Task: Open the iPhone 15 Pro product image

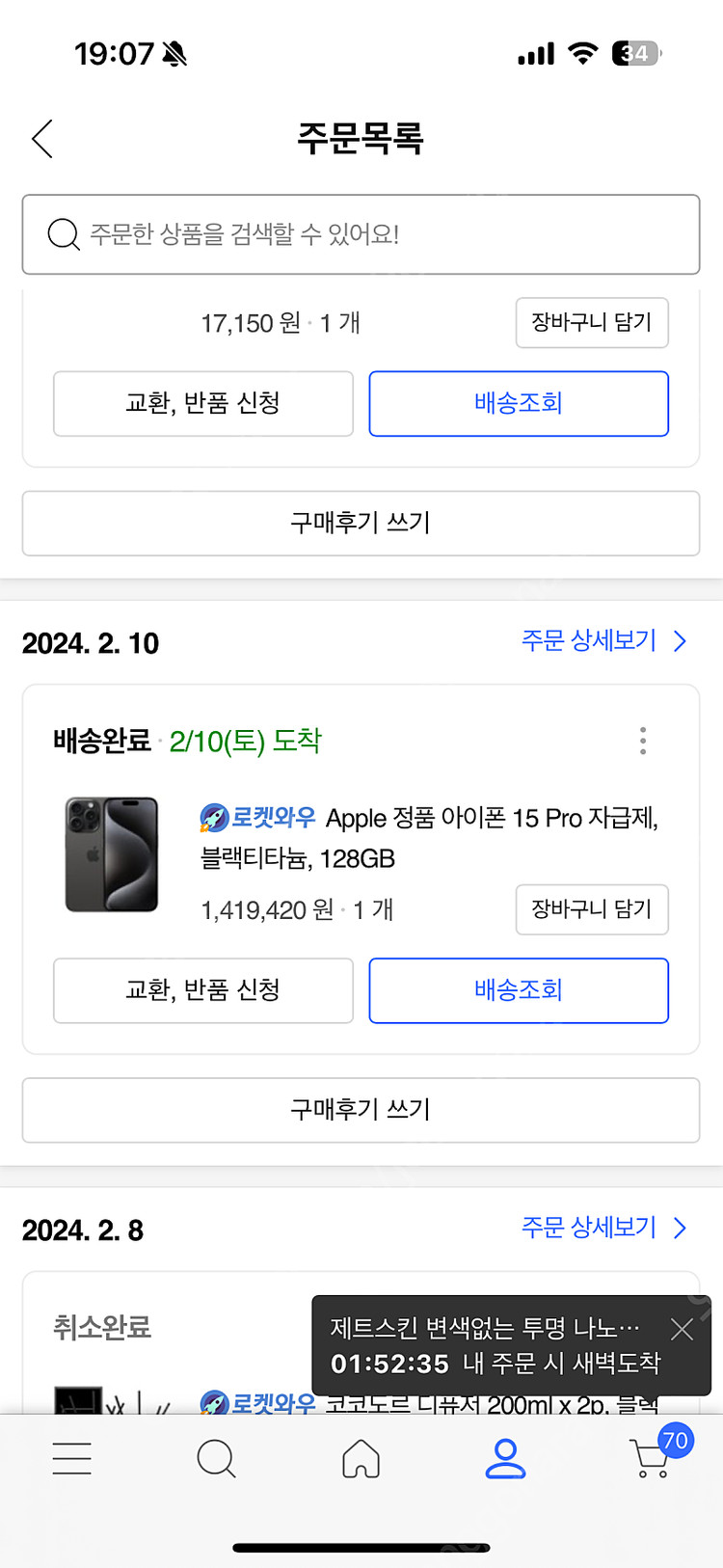Action: pos(112,854)
